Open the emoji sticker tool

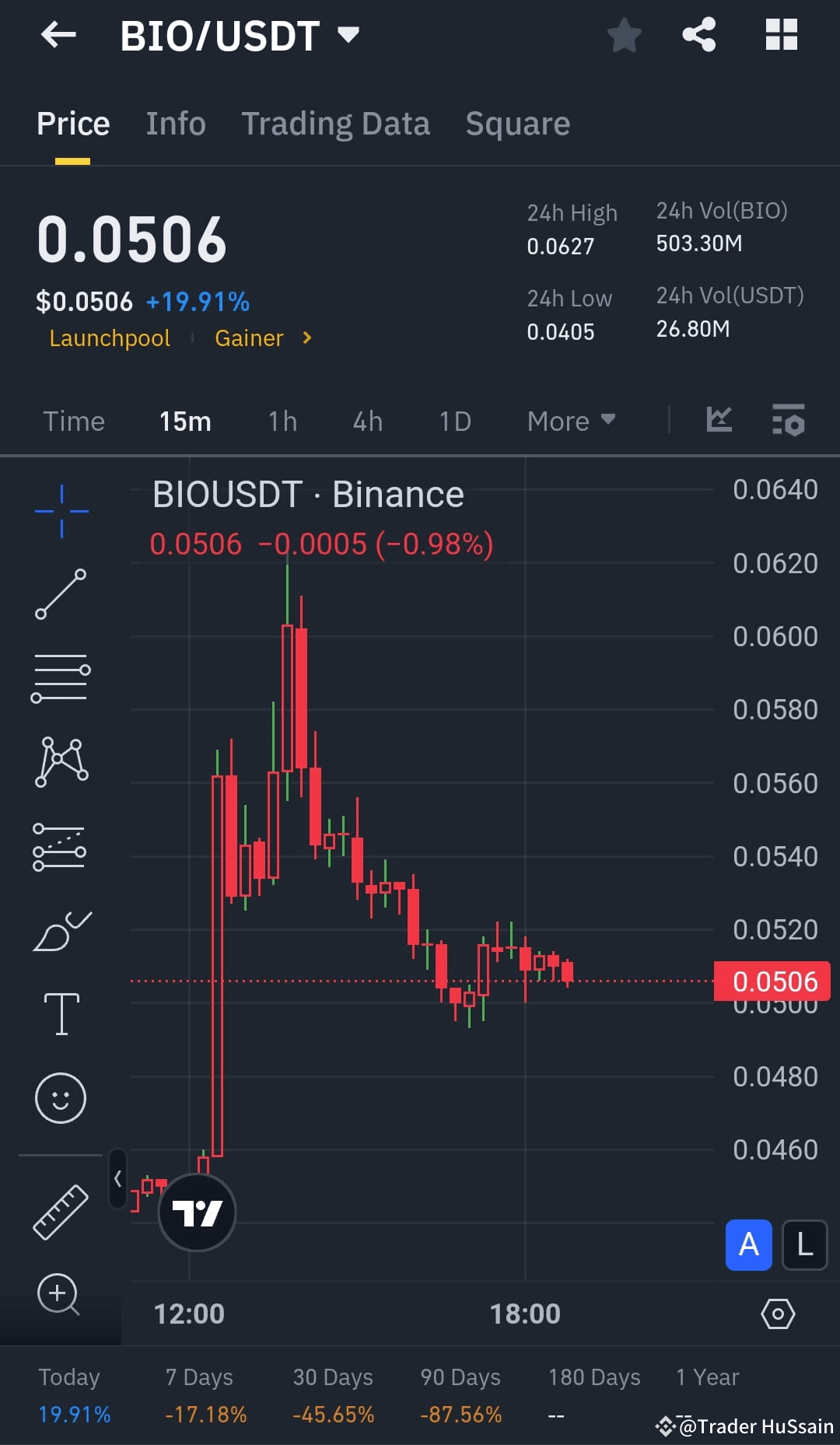[61, 1097]
